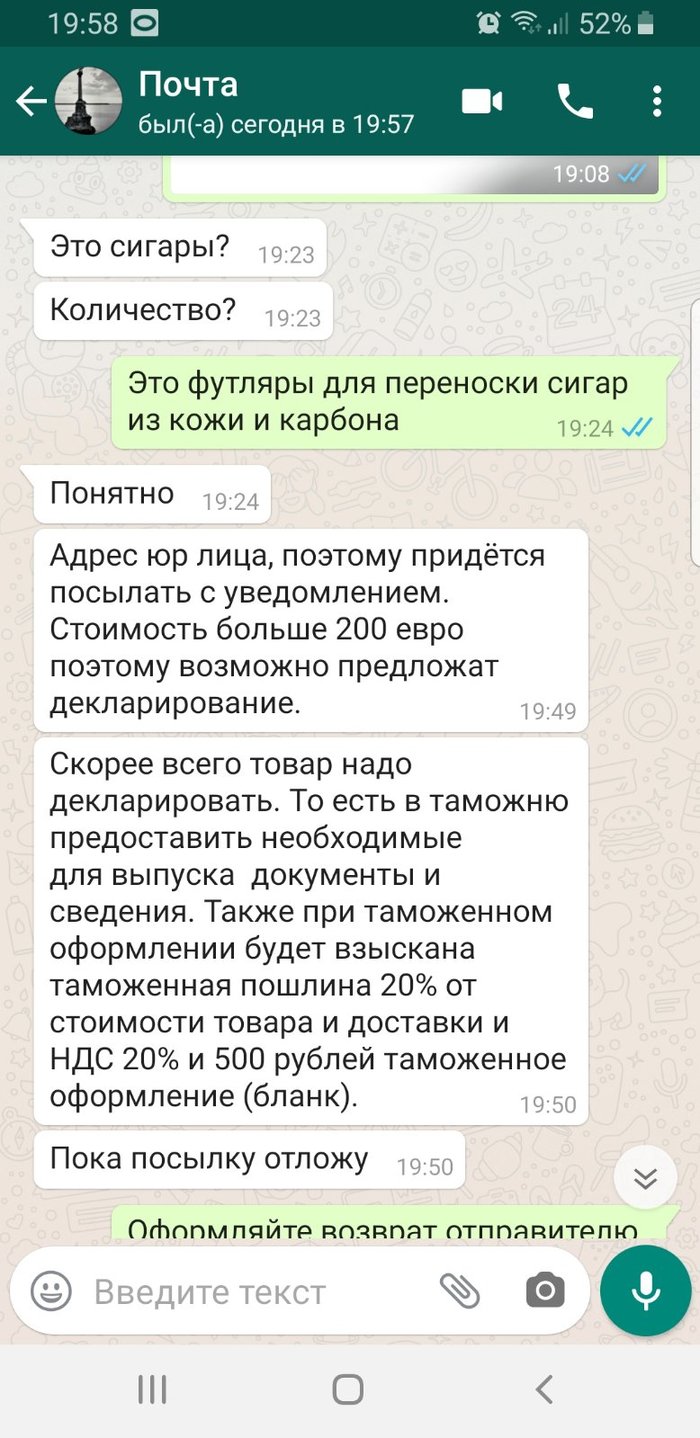Open the emoji picker
This screenshot has height=1438, width=700.
coord(50,1291)
